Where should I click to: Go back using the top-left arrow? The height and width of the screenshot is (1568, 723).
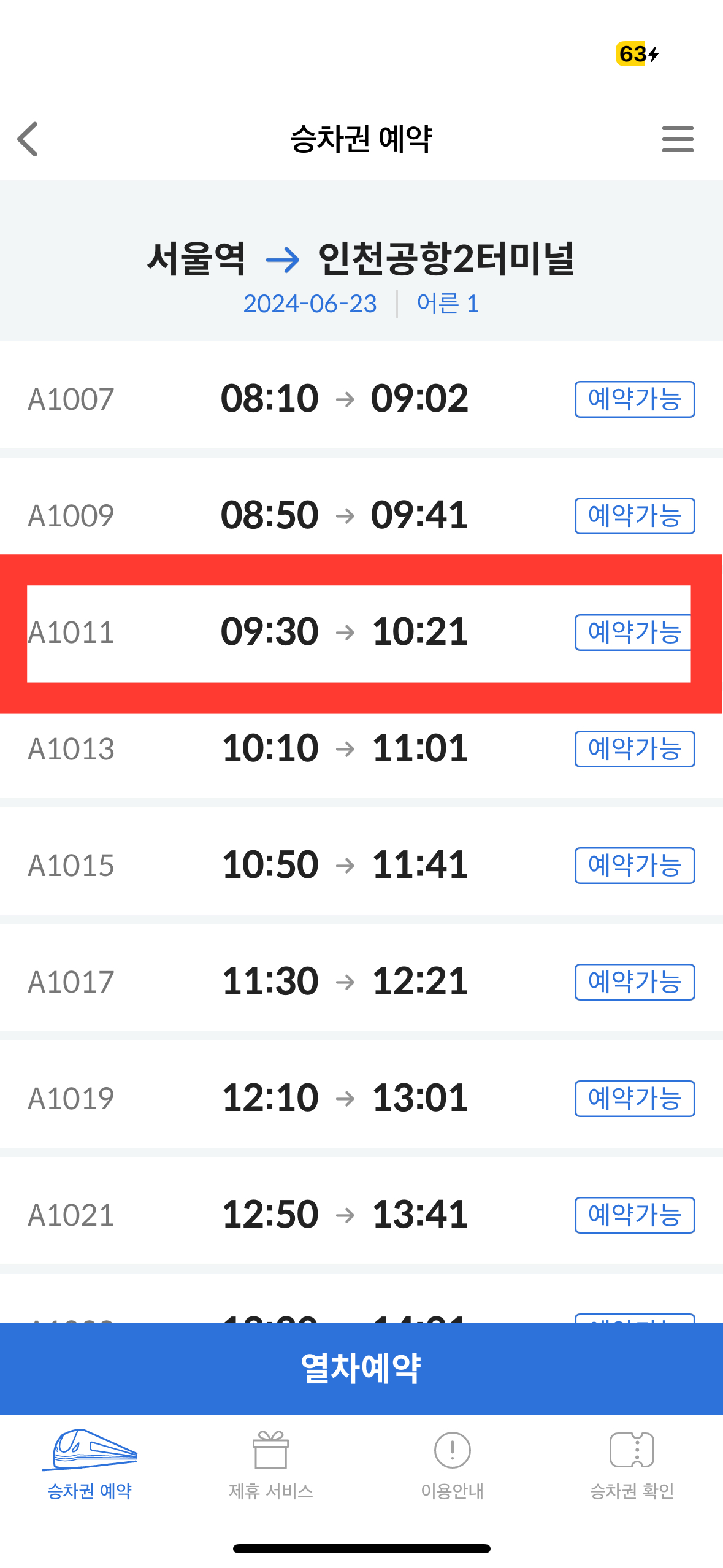pyautogui.click(x=28, y=139)
